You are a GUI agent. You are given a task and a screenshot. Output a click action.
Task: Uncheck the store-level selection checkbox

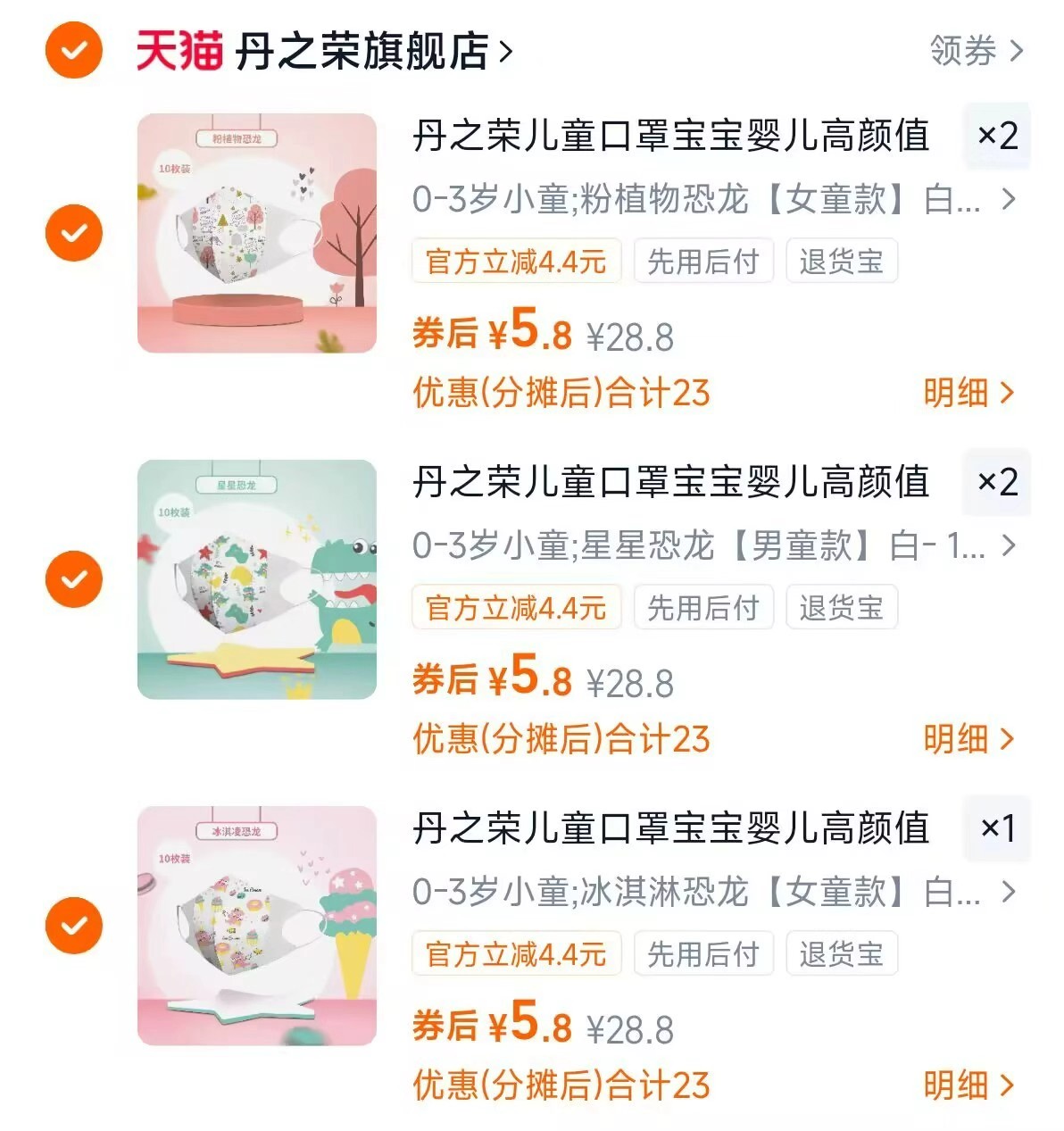point(72,51)
